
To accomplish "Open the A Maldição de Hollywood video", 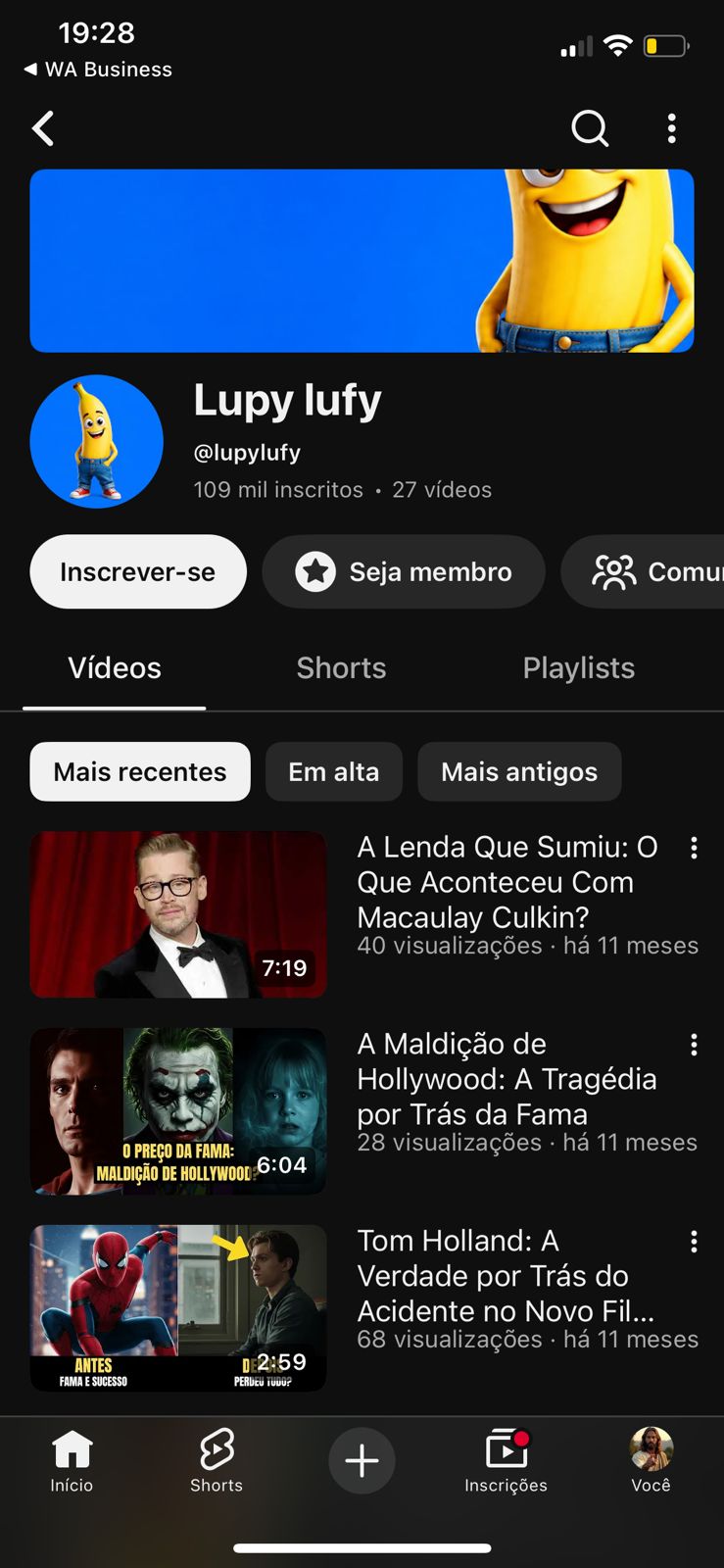I will (178, 1111).
